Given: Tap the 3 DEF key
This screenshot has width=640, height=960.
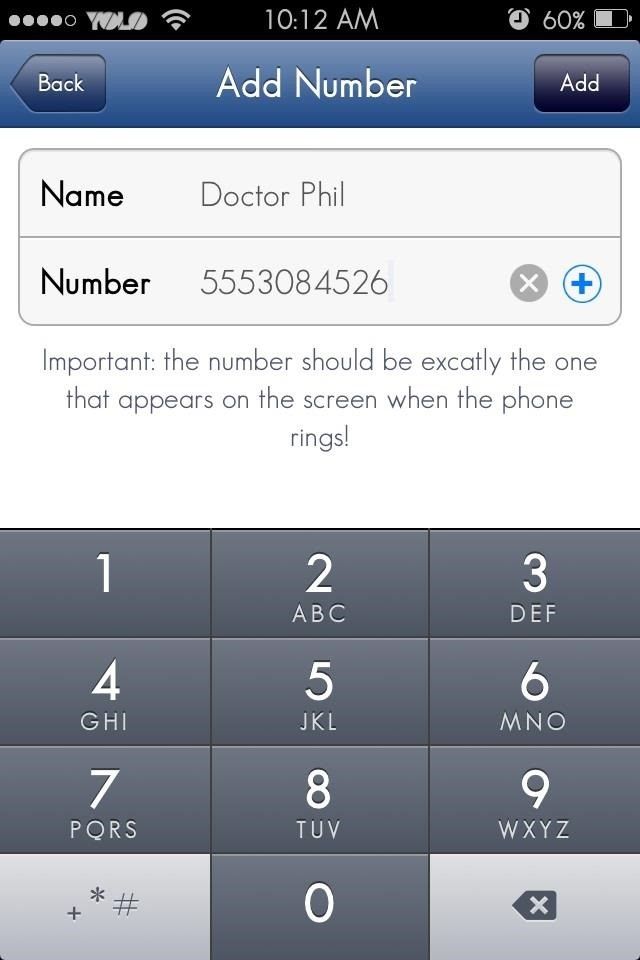Looking at the screenshot, I should 534,585.
